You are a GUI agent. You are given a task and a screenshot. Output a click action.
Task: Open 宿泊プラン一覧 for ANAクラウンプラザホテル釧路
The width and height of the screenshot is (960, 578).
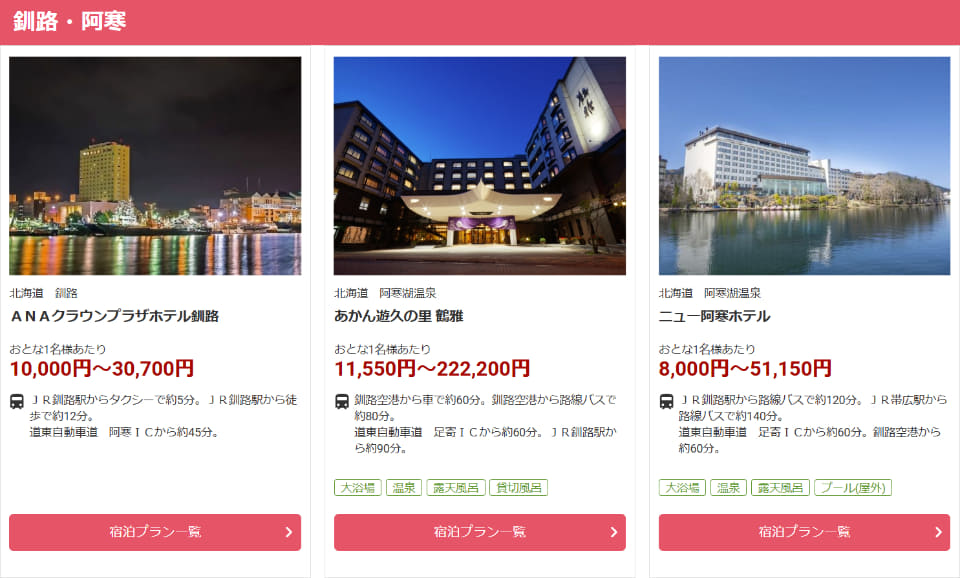[x=155, y=532]
